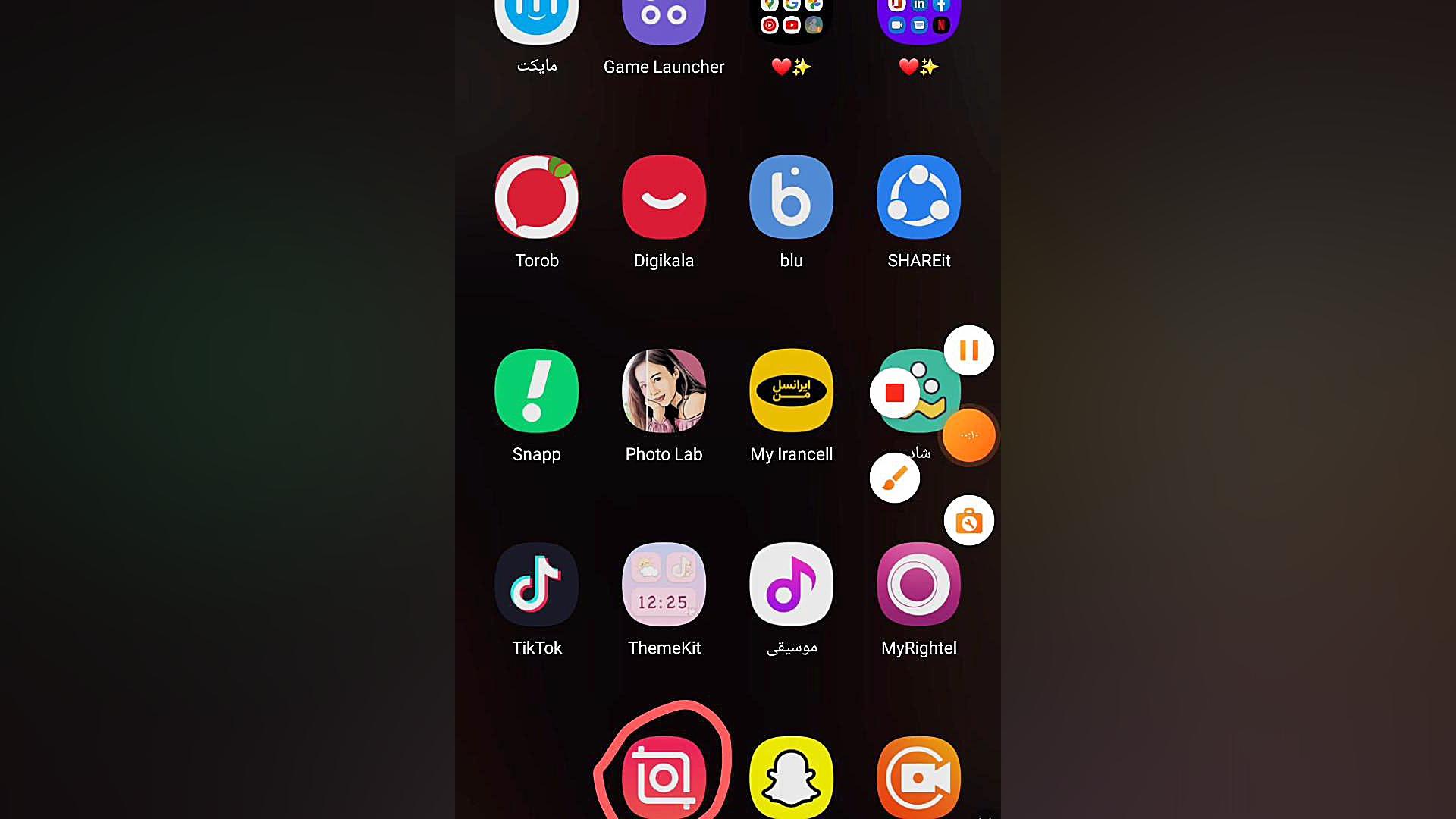Stop the screen recording
Image resolution: width=1456 pixels, height=819 pixels.
coord(895,393)
